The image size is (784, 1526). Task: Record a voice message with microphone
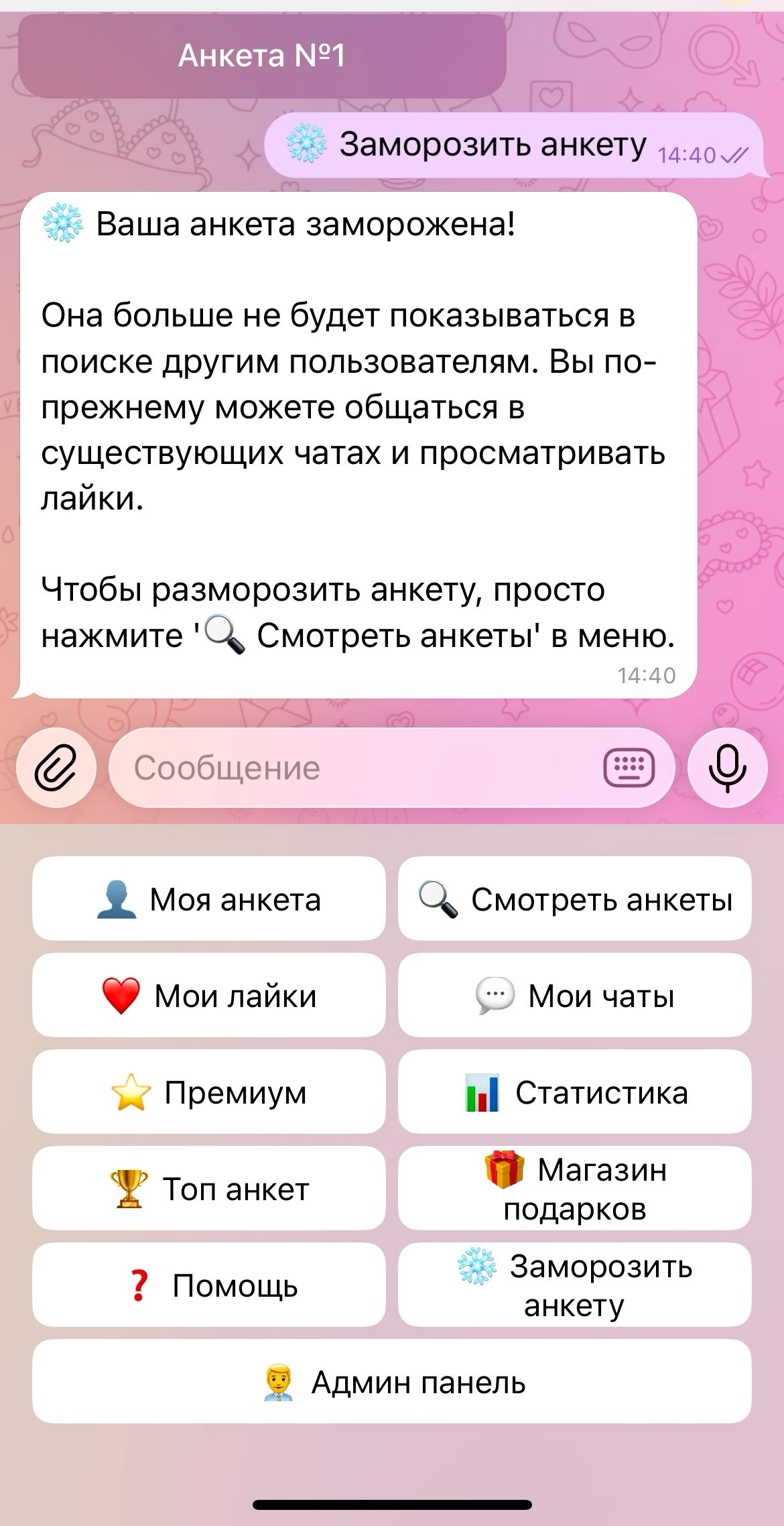[x=727, y=768]
